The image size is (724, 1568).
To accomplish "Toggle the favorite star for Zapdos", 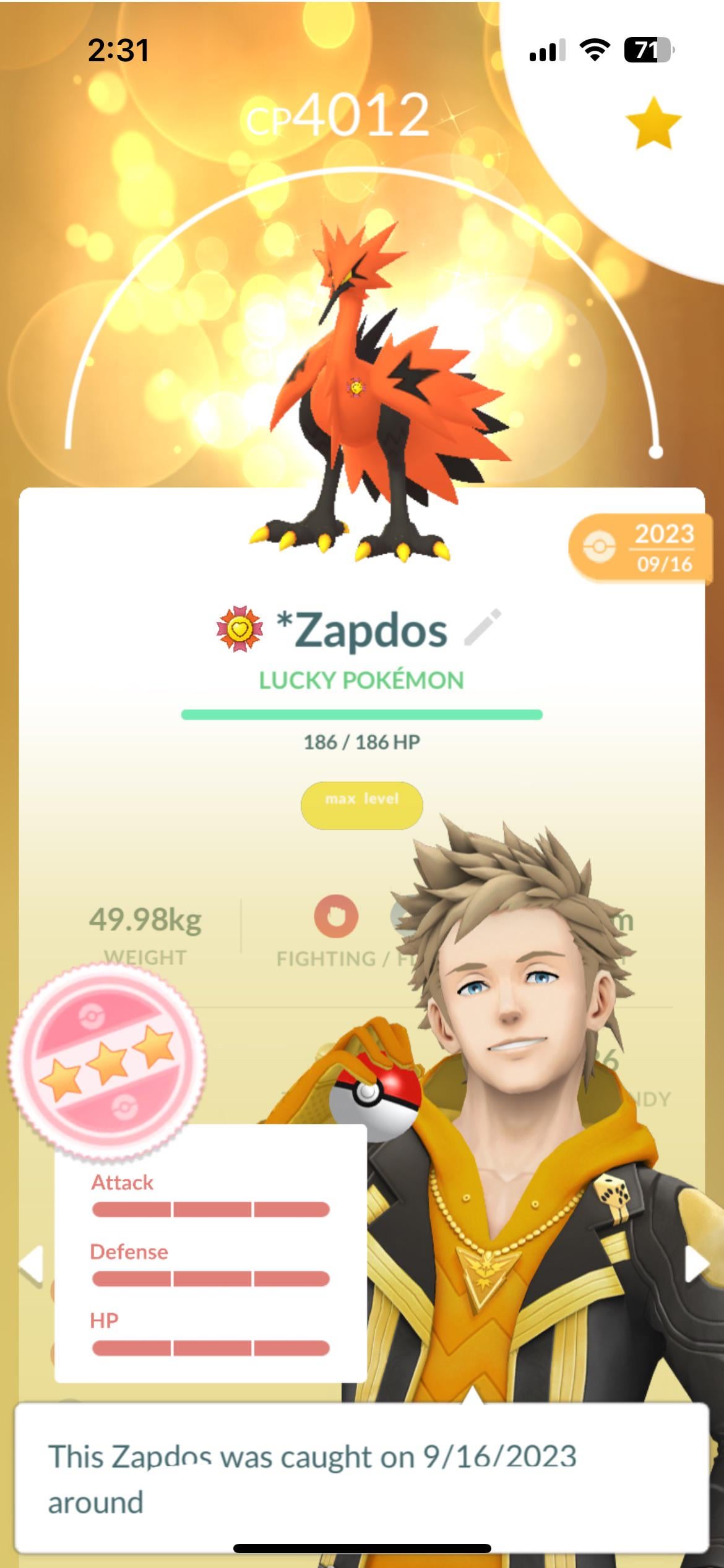I will [653, 124].
